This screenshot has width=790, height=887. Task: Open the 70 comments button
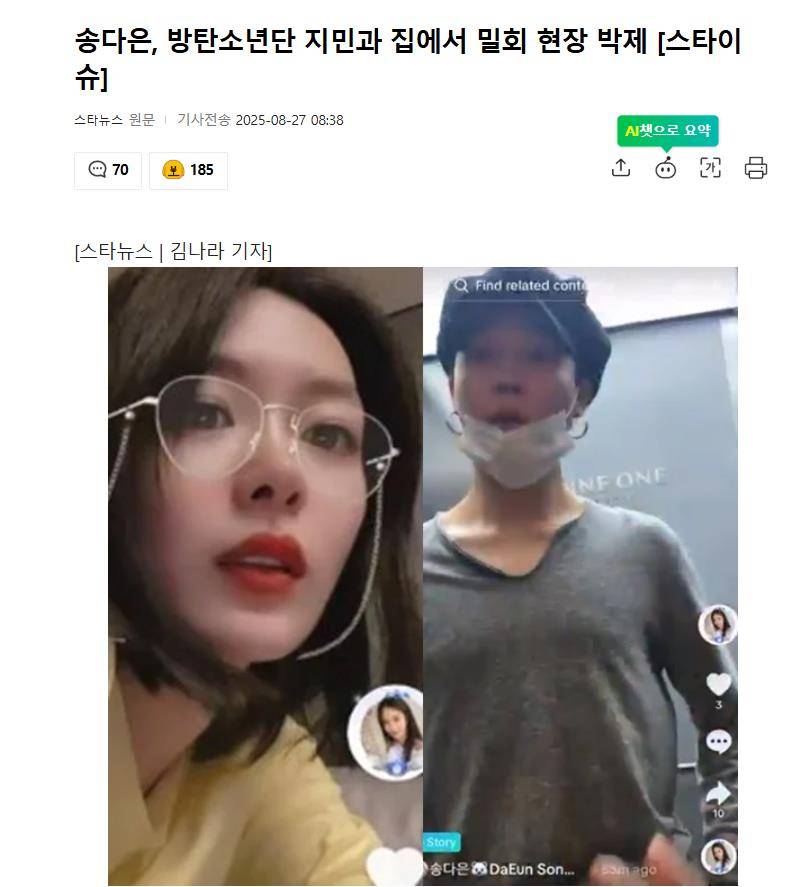tap(108, 170)
